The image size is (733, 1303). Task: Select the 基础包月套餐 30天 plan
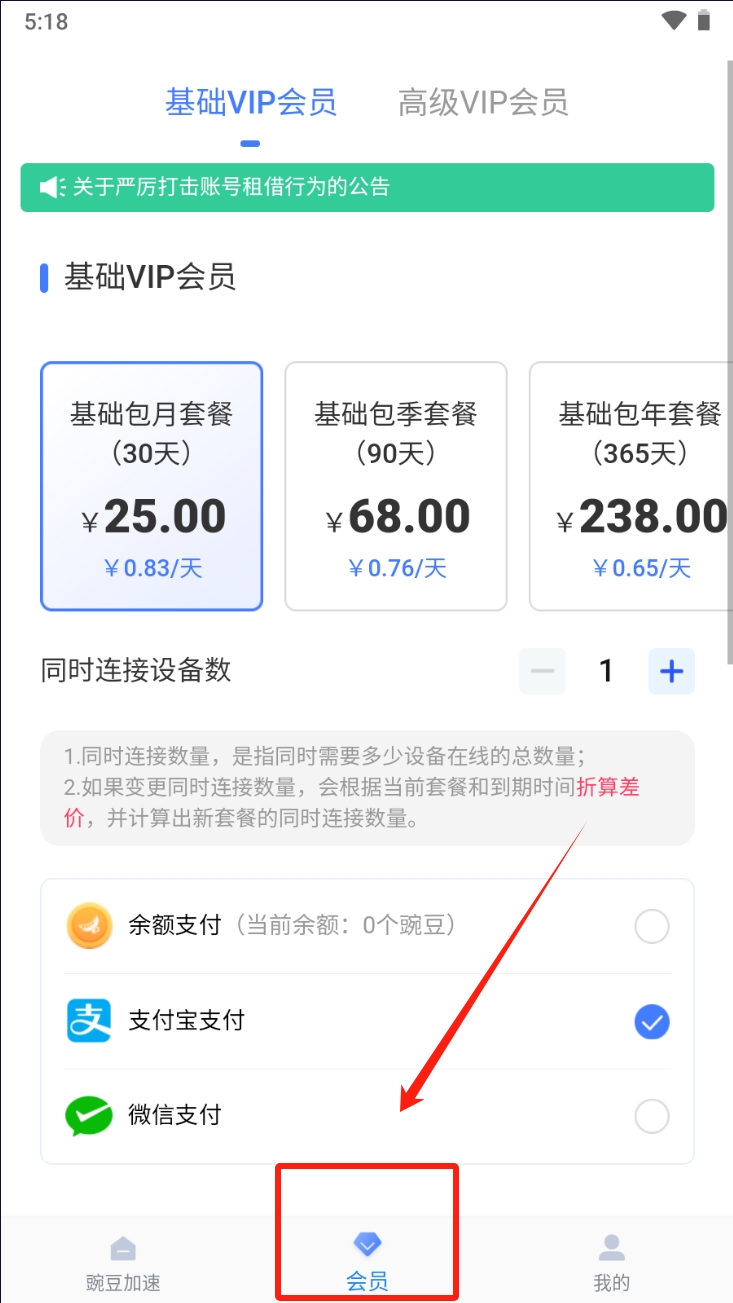(151, 486)
